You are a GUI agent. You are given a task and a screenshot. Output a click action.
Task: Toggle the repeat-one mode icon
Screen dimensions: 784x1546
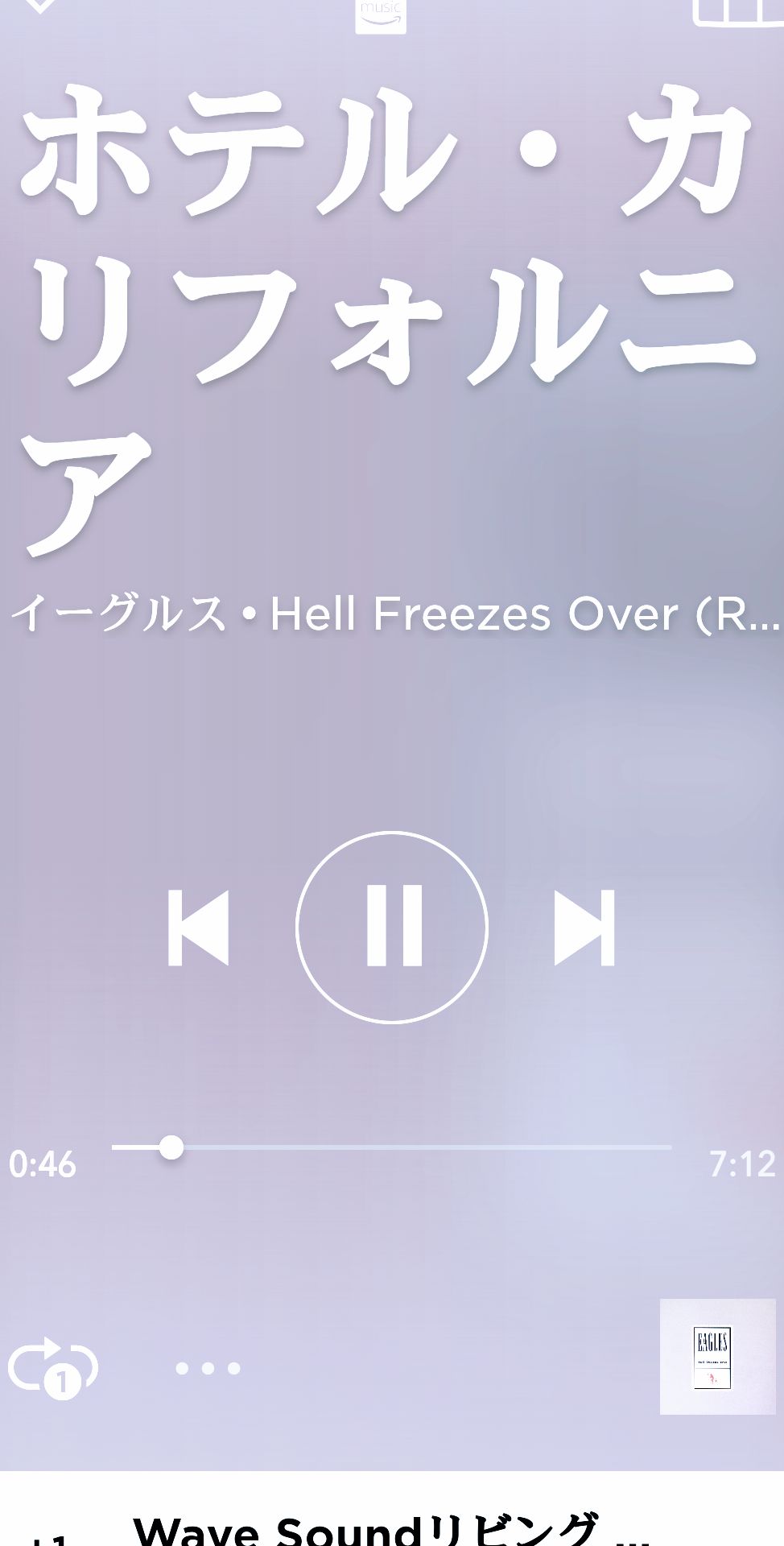(52, 1367)
